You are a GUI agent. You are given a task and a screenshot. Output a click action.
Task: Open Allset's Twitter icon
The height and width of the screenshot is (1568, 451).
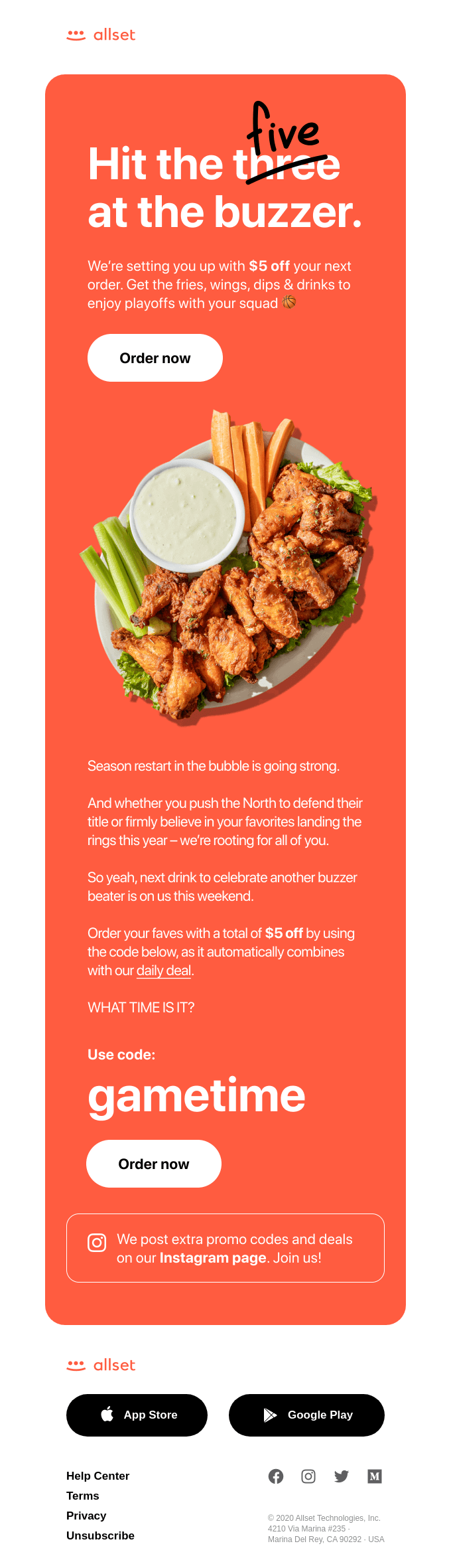click(x=342, y=1476)
